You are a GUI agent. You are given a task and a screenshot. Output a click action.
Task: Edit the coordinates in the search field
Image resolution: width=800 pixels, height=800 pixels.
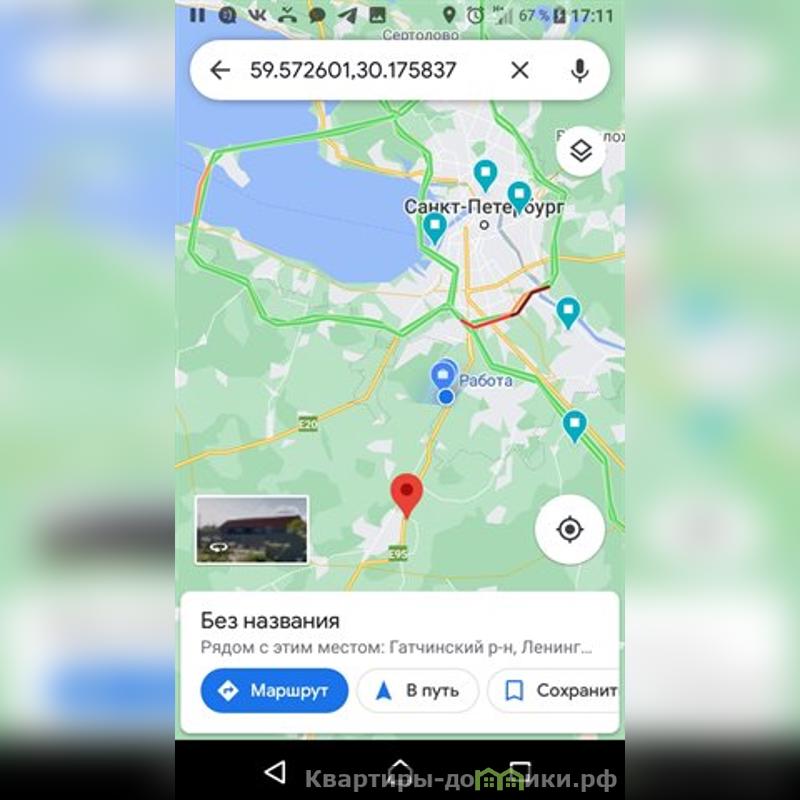353,70
